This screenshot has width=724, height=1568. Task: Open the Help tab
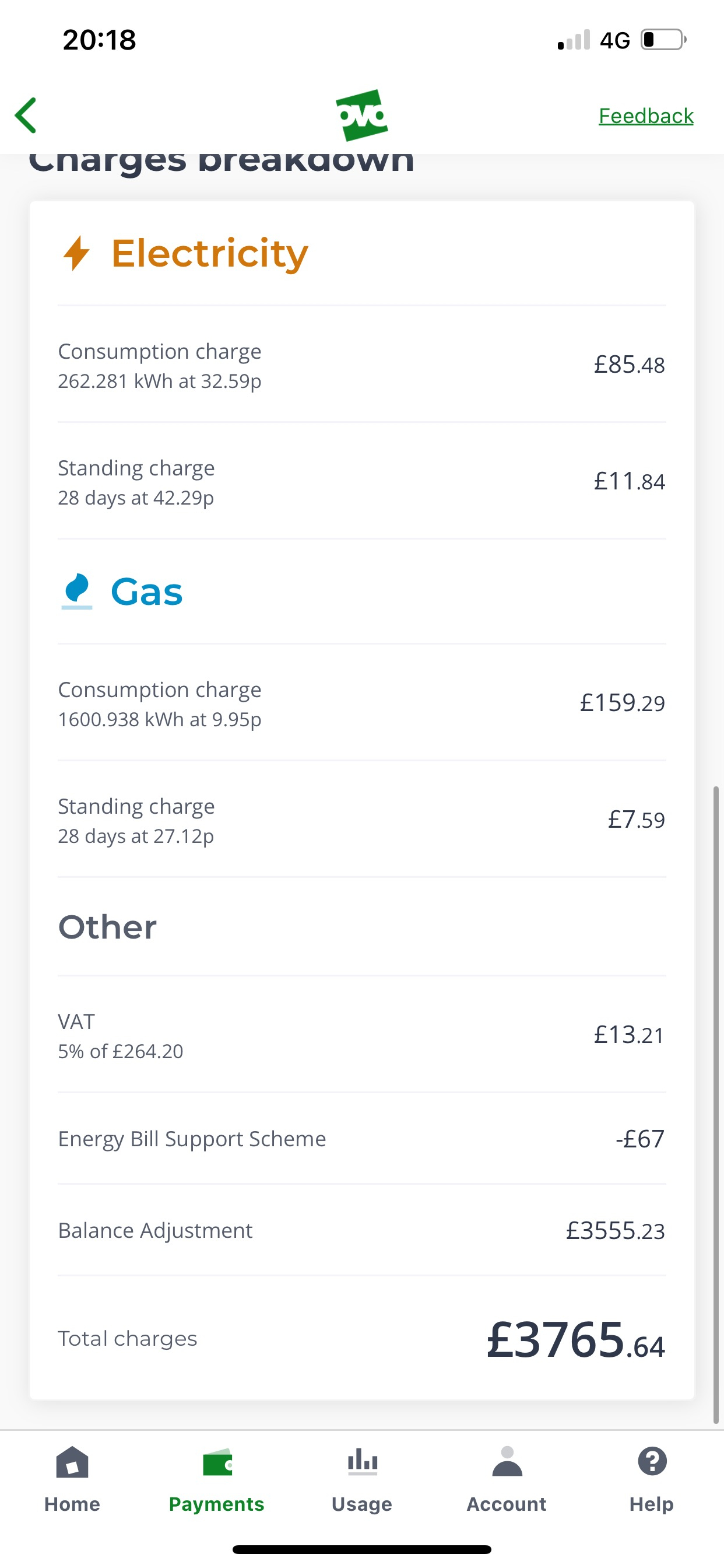(x=652, y=1480)
